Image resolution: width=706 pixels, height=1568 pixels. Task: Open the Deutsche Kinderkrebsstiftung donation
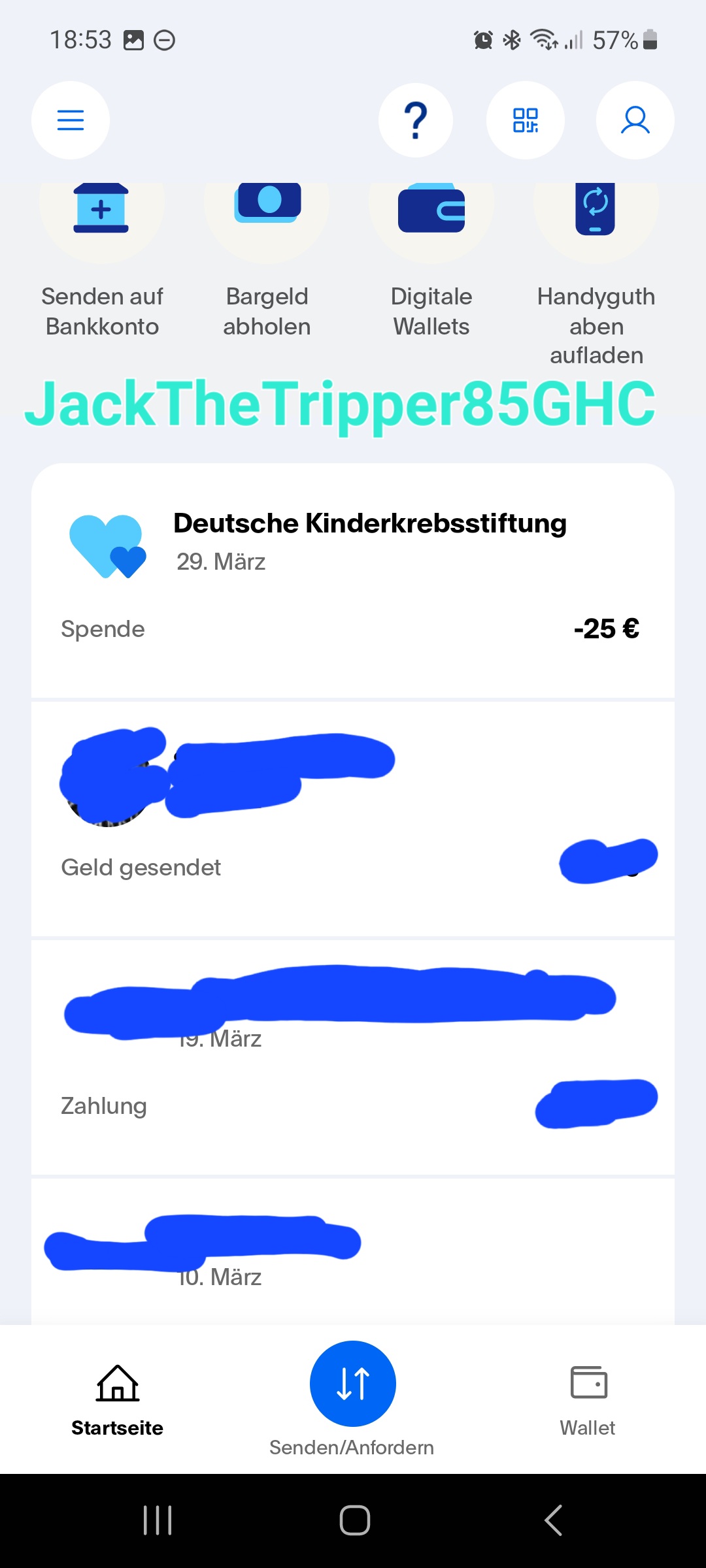coord(353,580)
